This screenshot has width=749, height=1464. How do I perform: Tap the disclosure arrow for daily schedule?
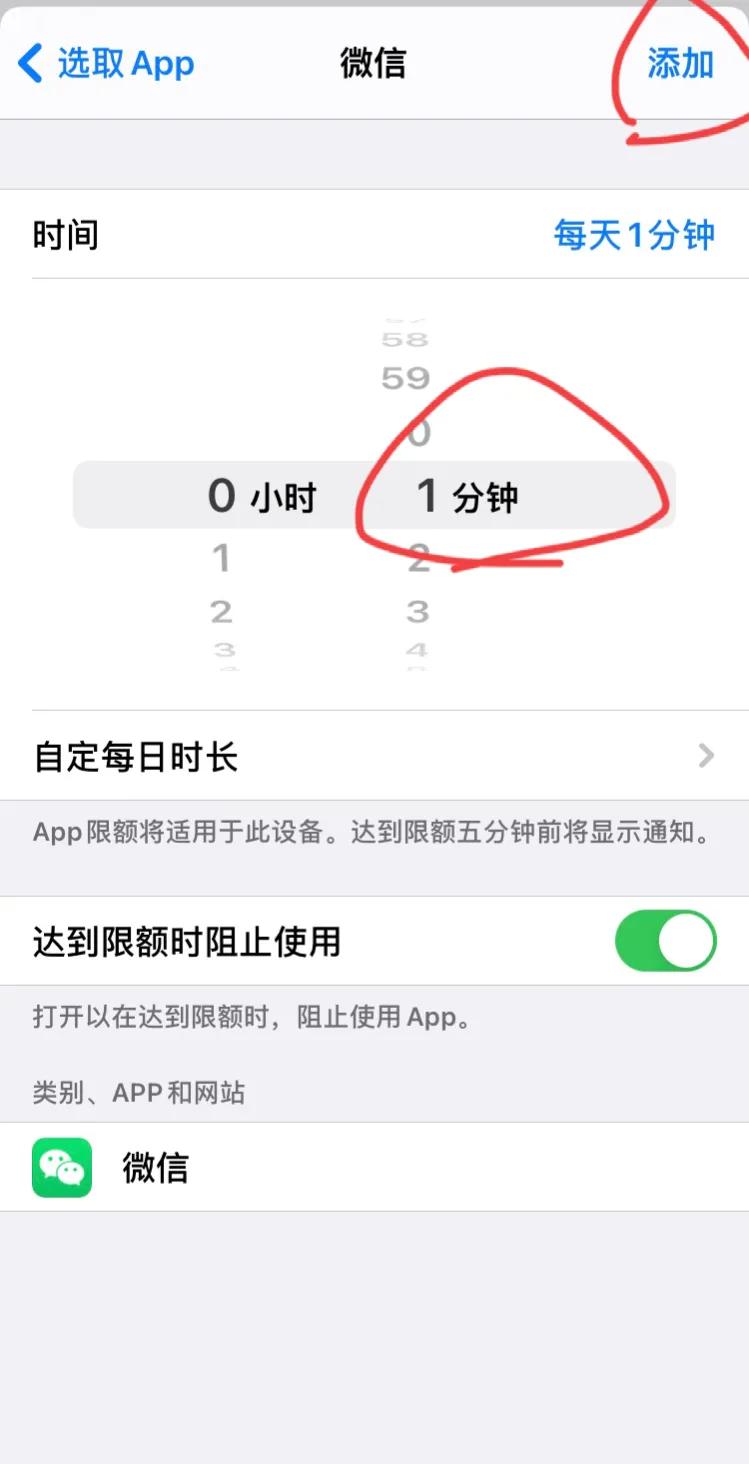tap(706, 756)
